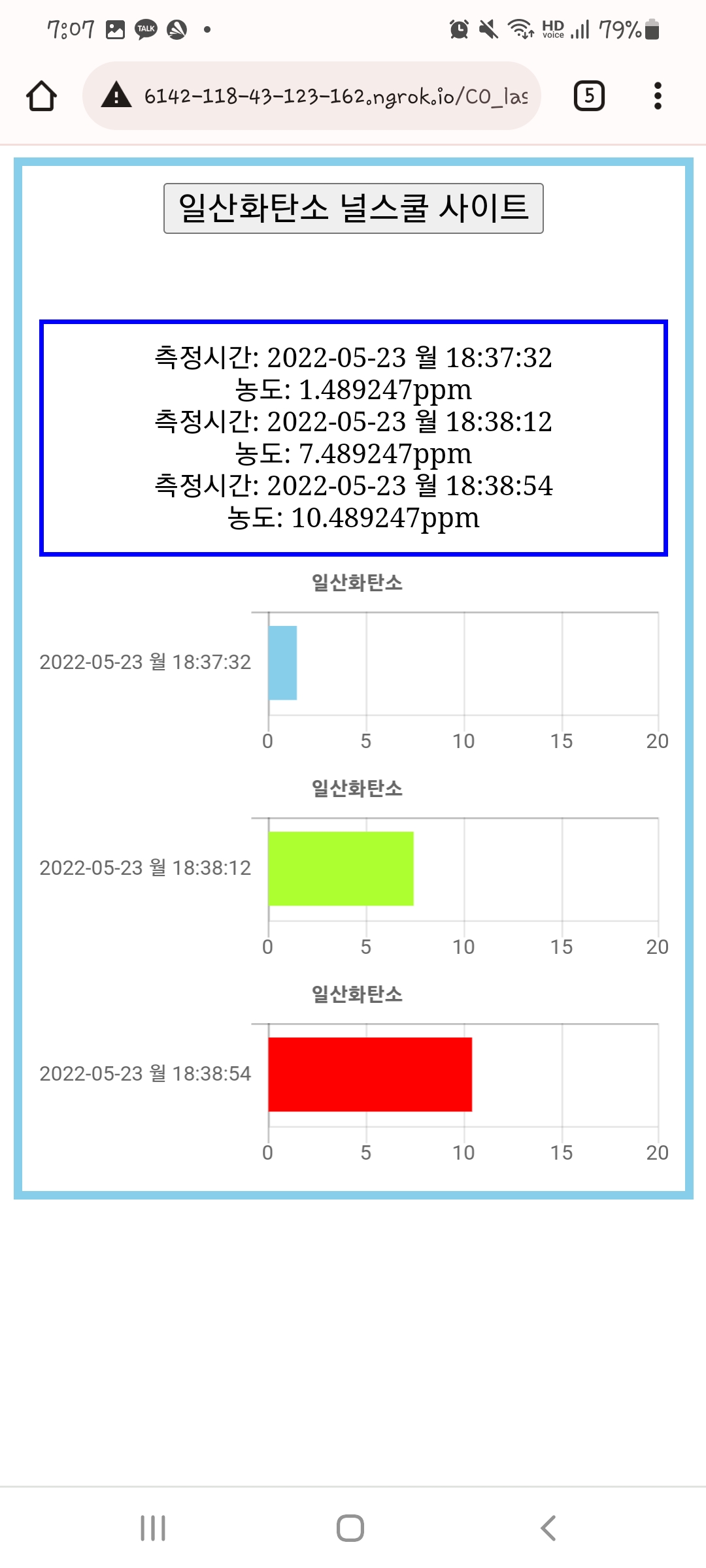Image resolution: width=706 pixels, height=1568 pixels.
Task: Tap the not-secure warning icon in the address bar
Action: pos(116,95)
